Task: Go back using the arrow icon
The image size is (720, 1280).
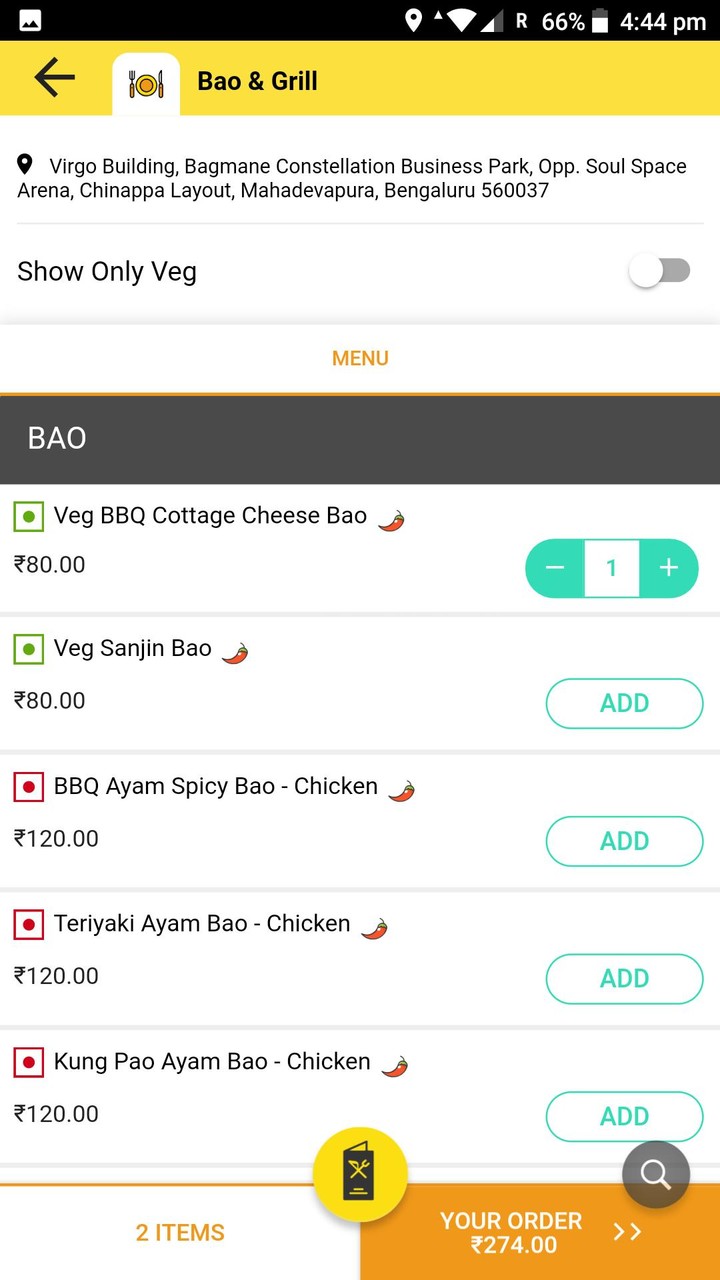Action: [x=54, y=78]
